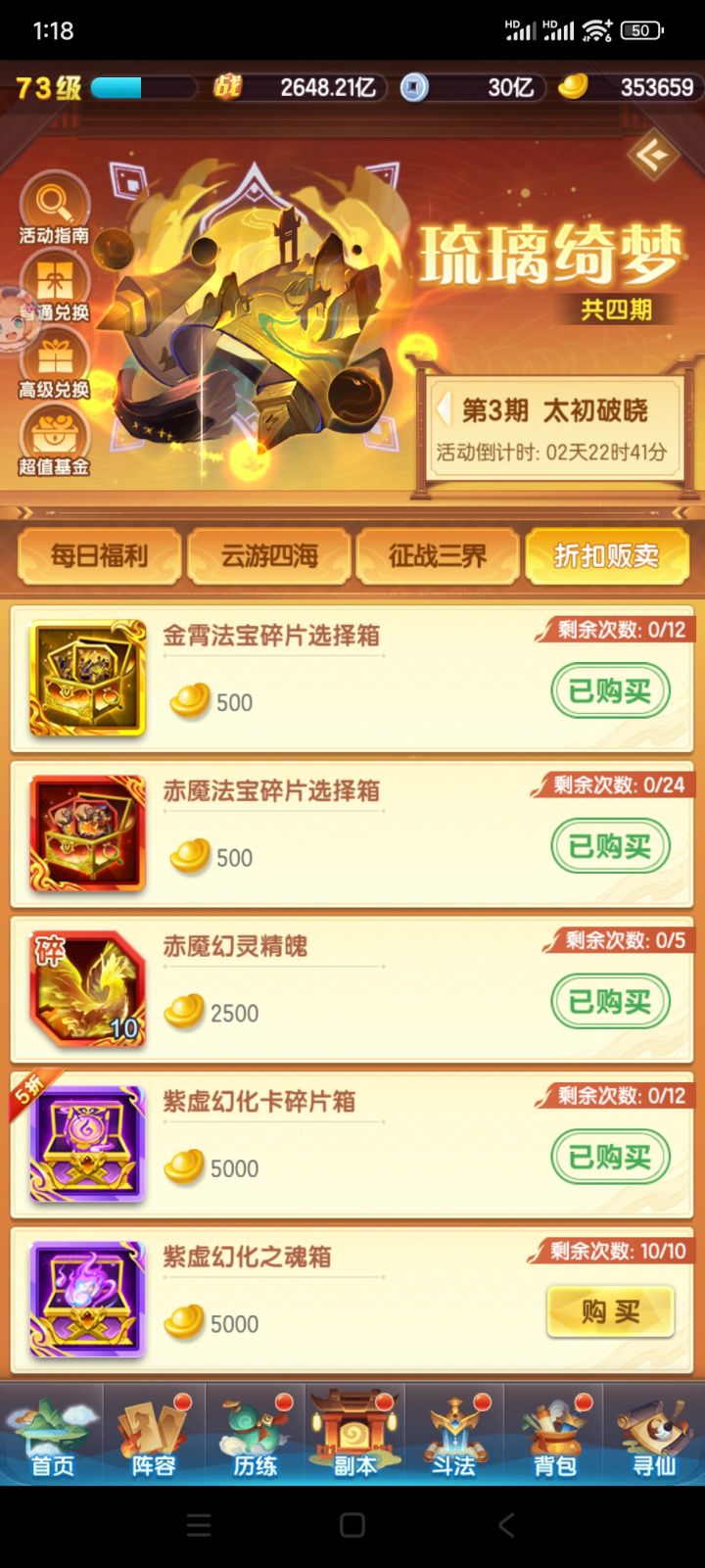Switch to the 云游四海 tab
The image size is (705, 1568).
pos(267,555)
